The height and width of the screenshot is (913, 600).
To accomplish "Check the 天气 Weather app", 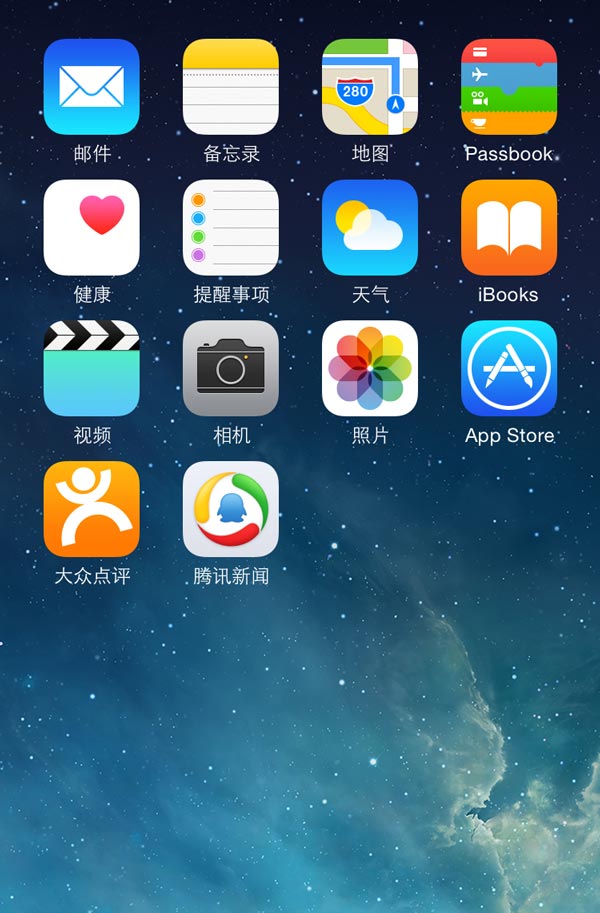I will coord(370,227).
